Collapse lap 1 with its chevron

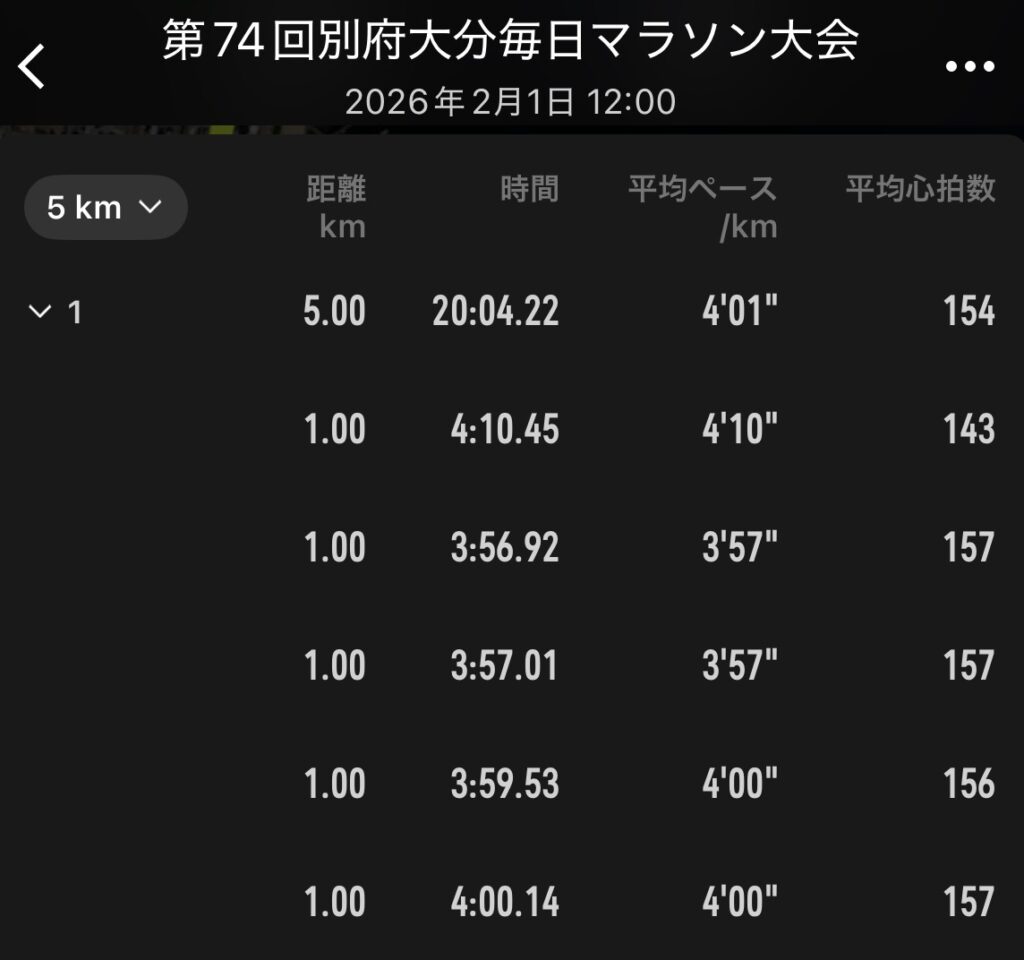point(41,312)
